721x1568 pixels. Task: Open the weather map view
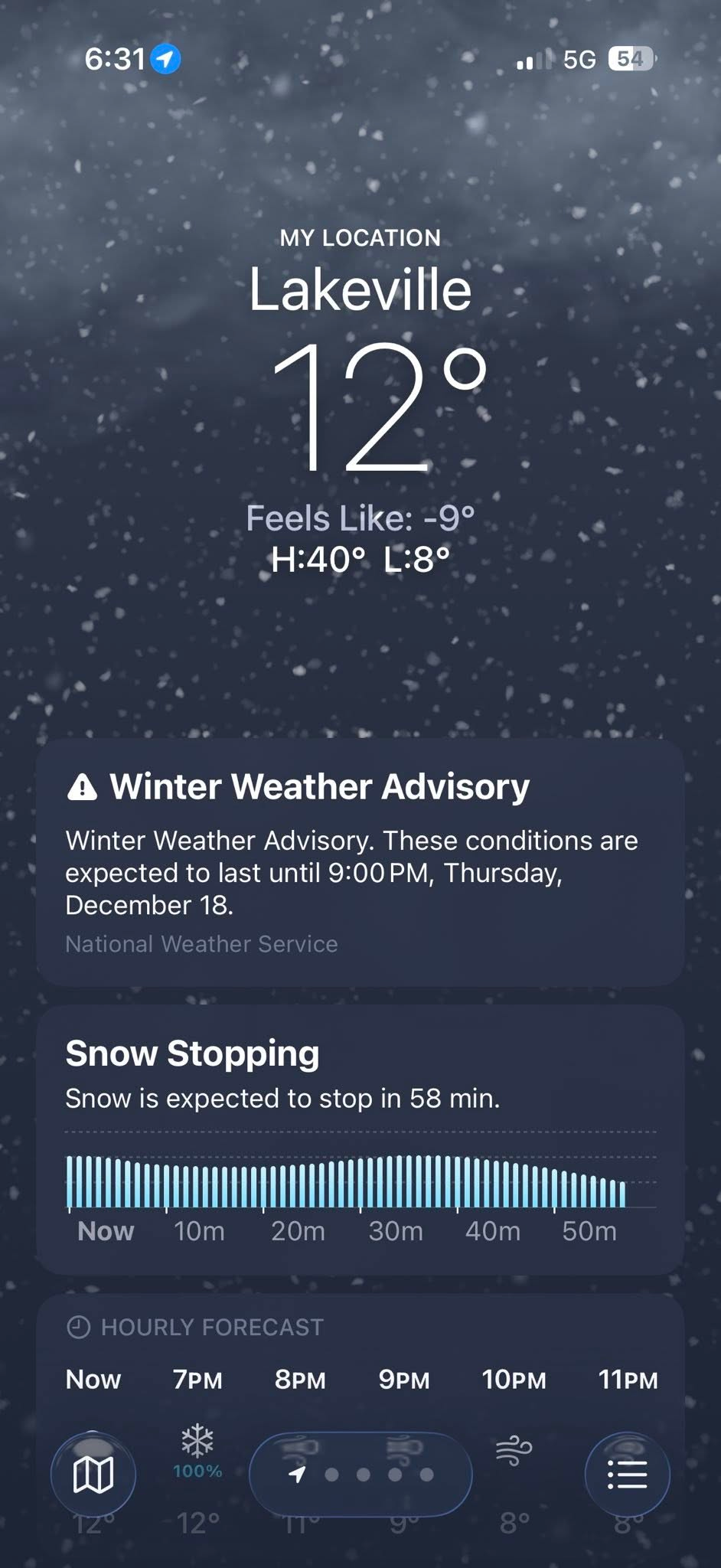coord(93,1474)
